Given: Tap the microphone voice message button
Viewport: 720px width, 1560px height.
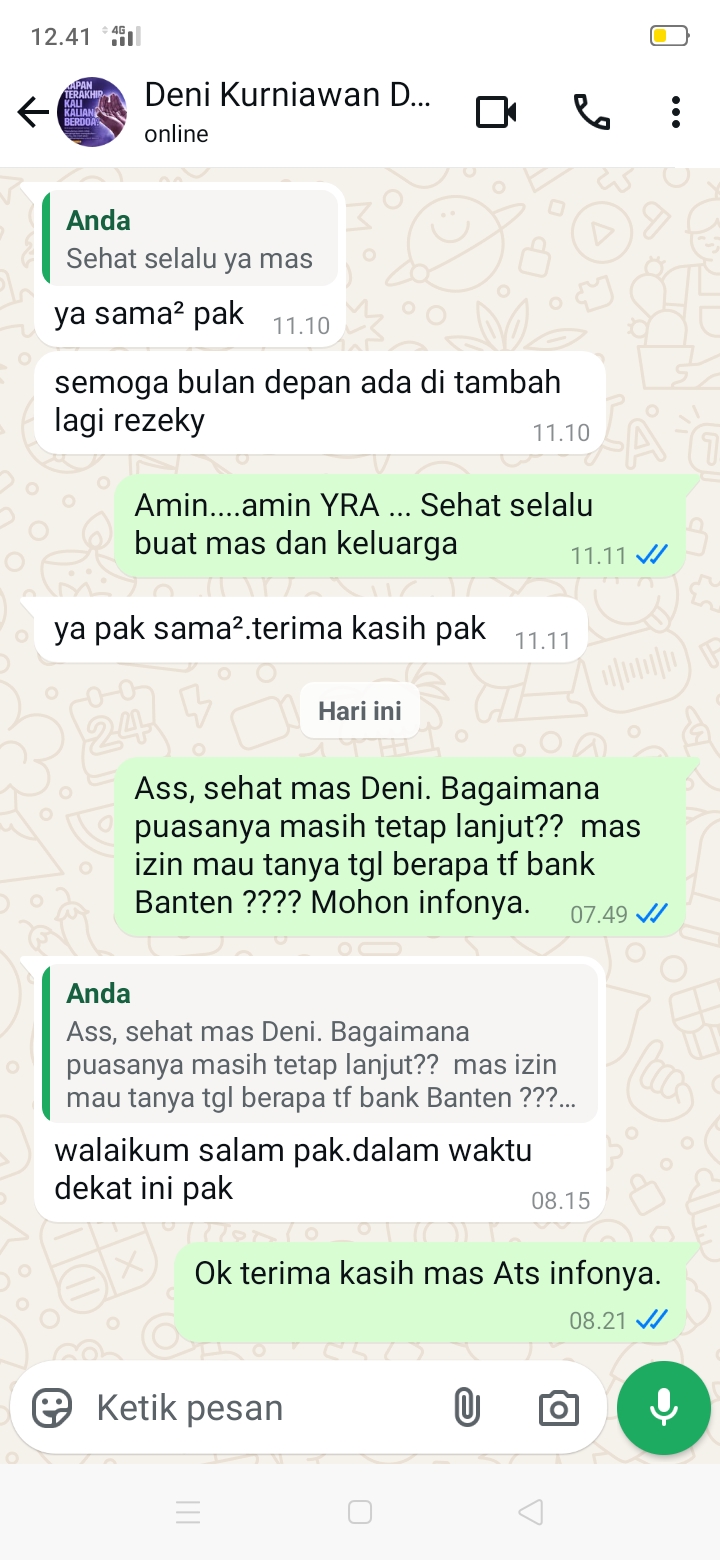Looking at the screenshot, I should point(664,1408).
